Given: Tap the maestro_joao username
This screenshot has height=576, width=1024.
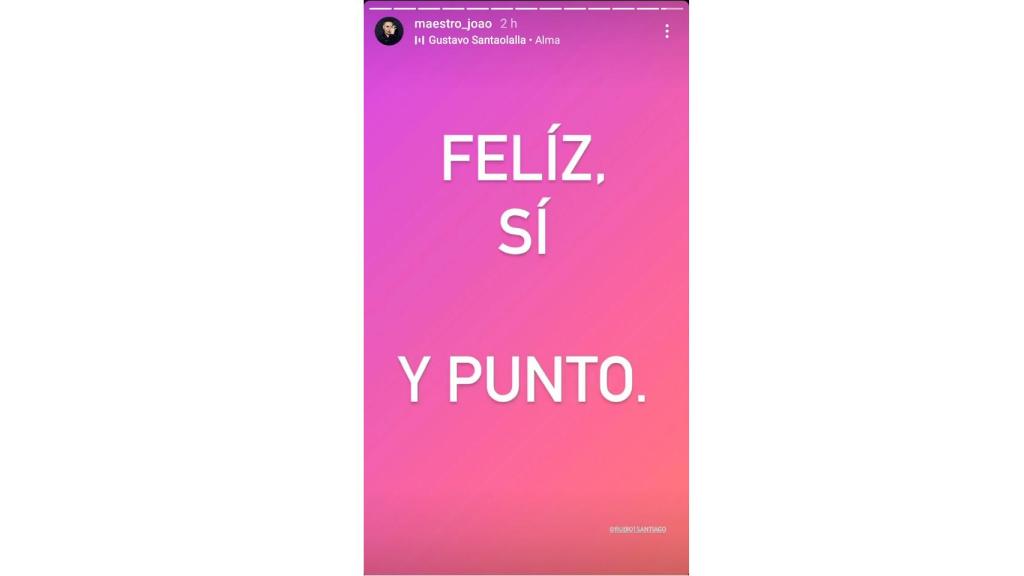Looking at the screenshot, I should click(x=452, y=23).
